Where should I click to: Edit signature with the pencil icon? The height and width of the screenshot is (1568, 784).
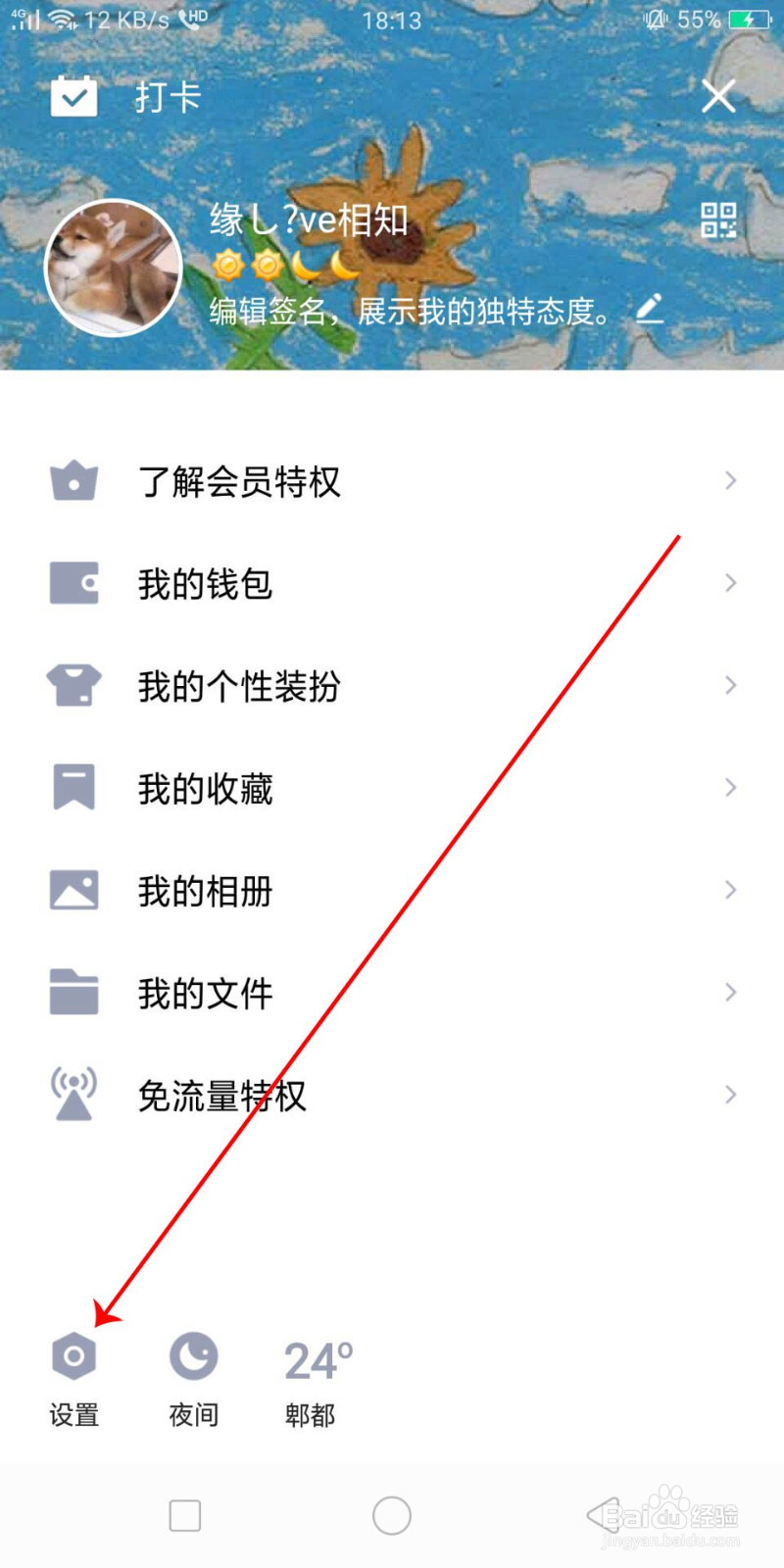650,310
